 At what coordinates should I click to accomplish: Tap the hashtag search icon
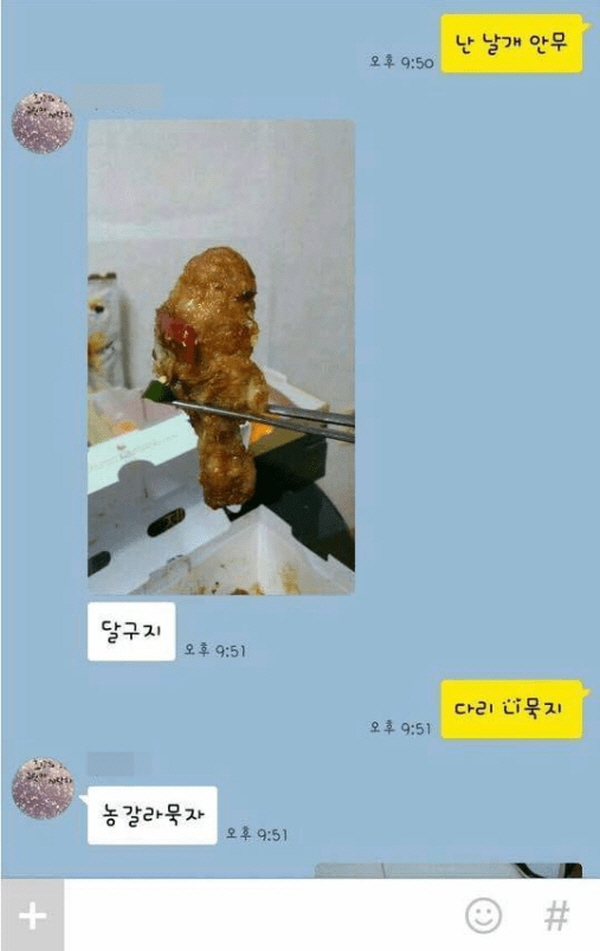[x=556, y=915]
